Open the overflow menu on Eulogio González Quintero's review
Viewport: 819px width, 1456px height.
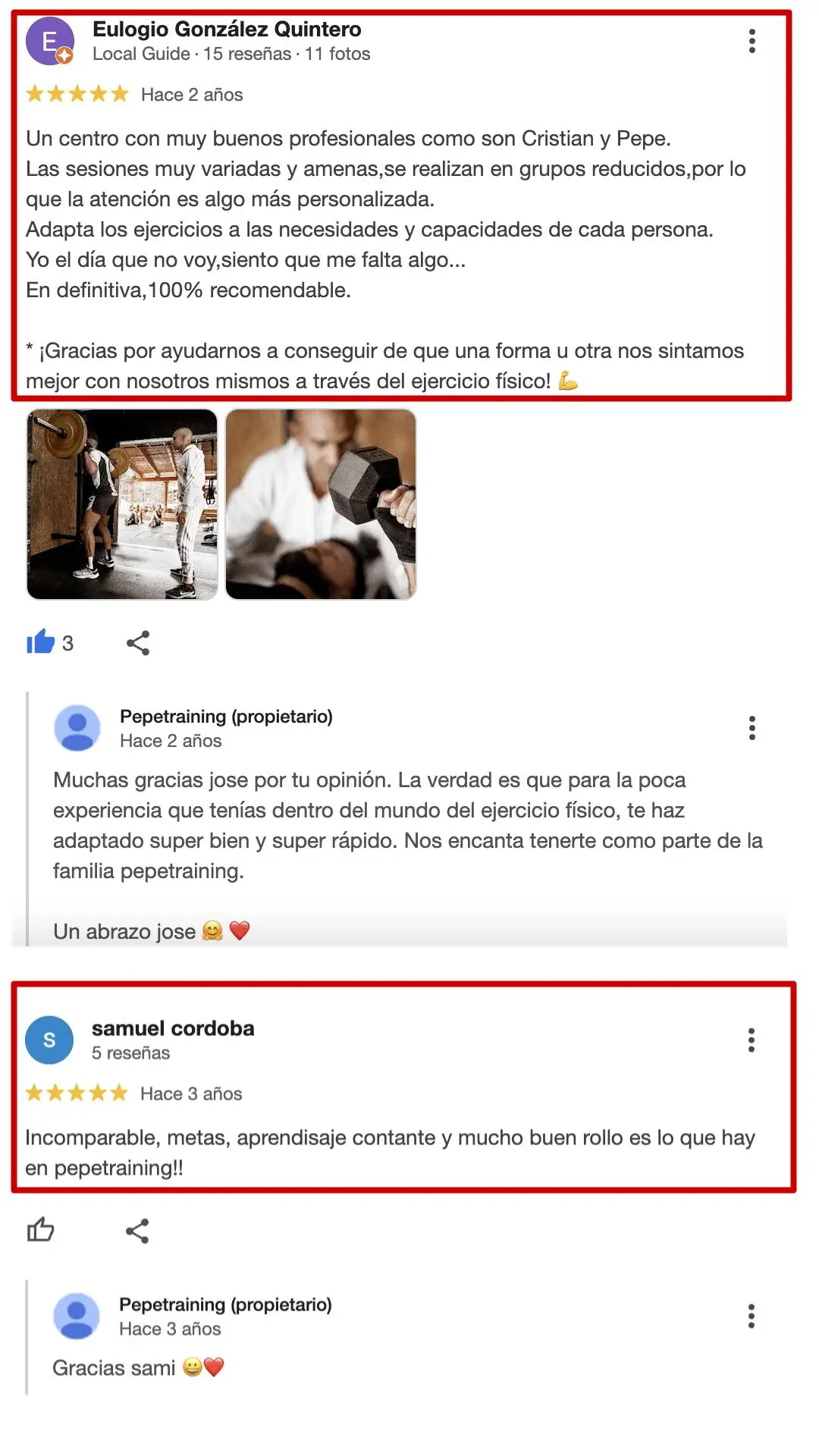(752, 41)
